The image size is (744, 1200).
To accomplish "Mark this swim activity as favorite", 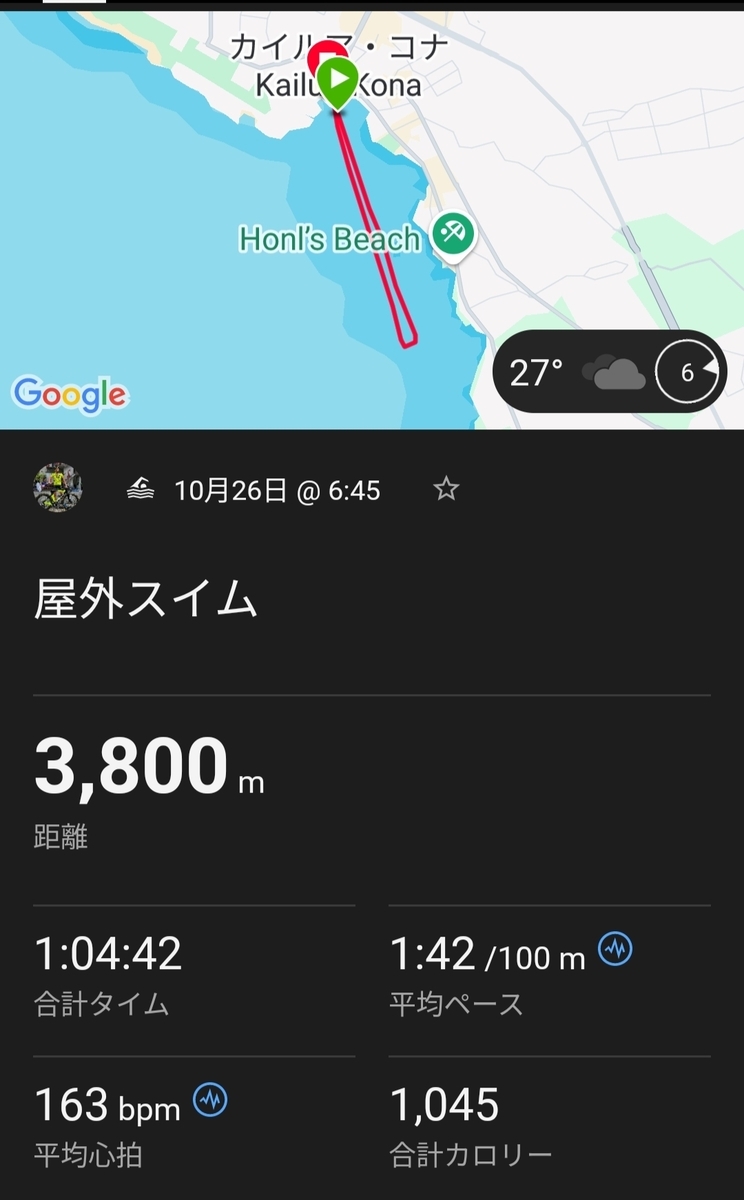I will click(x=446, y=489).
